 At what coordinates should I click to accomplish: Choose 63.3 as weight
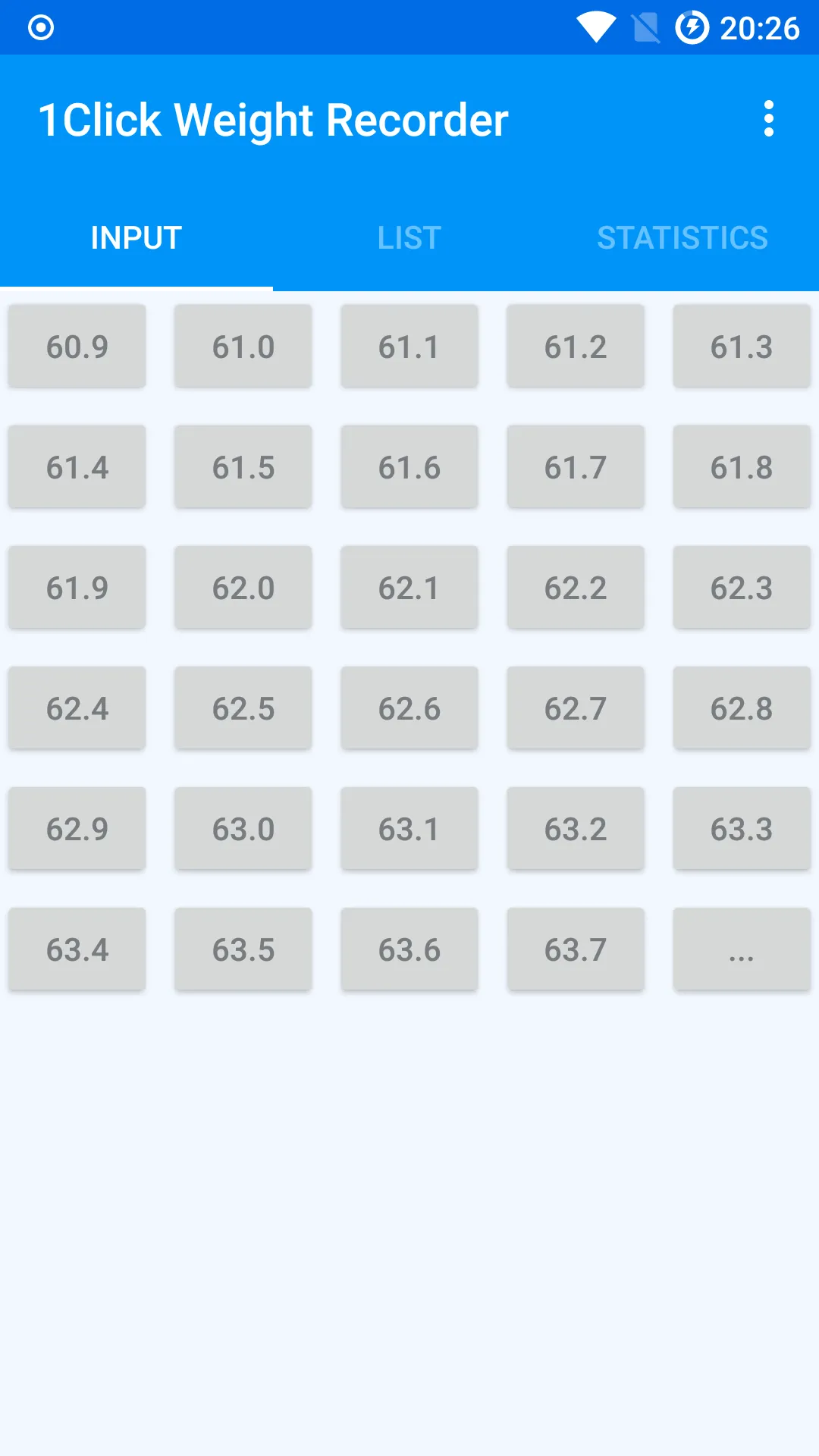[x=742, y=829]
